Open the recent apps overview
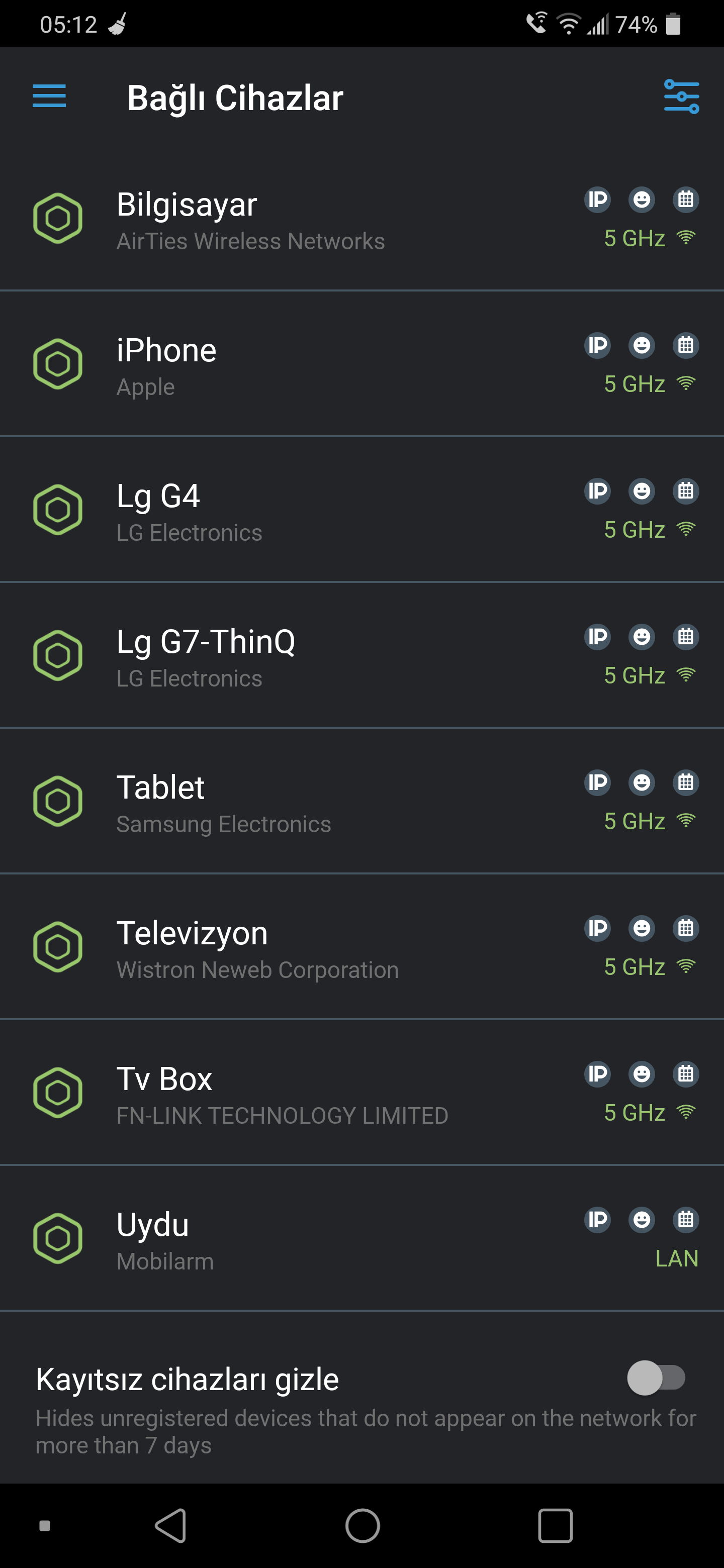 pos(556,1525)
